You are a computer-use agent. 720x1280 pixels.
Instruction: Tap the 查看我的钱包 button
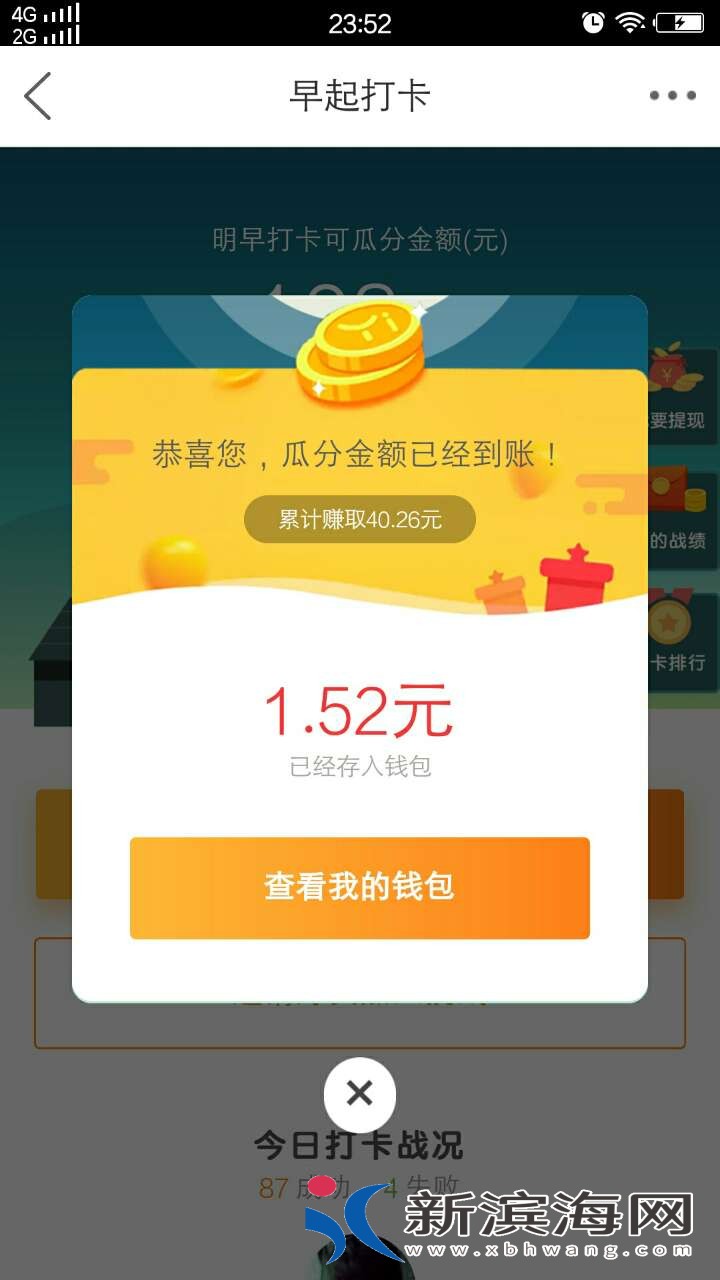360,888
